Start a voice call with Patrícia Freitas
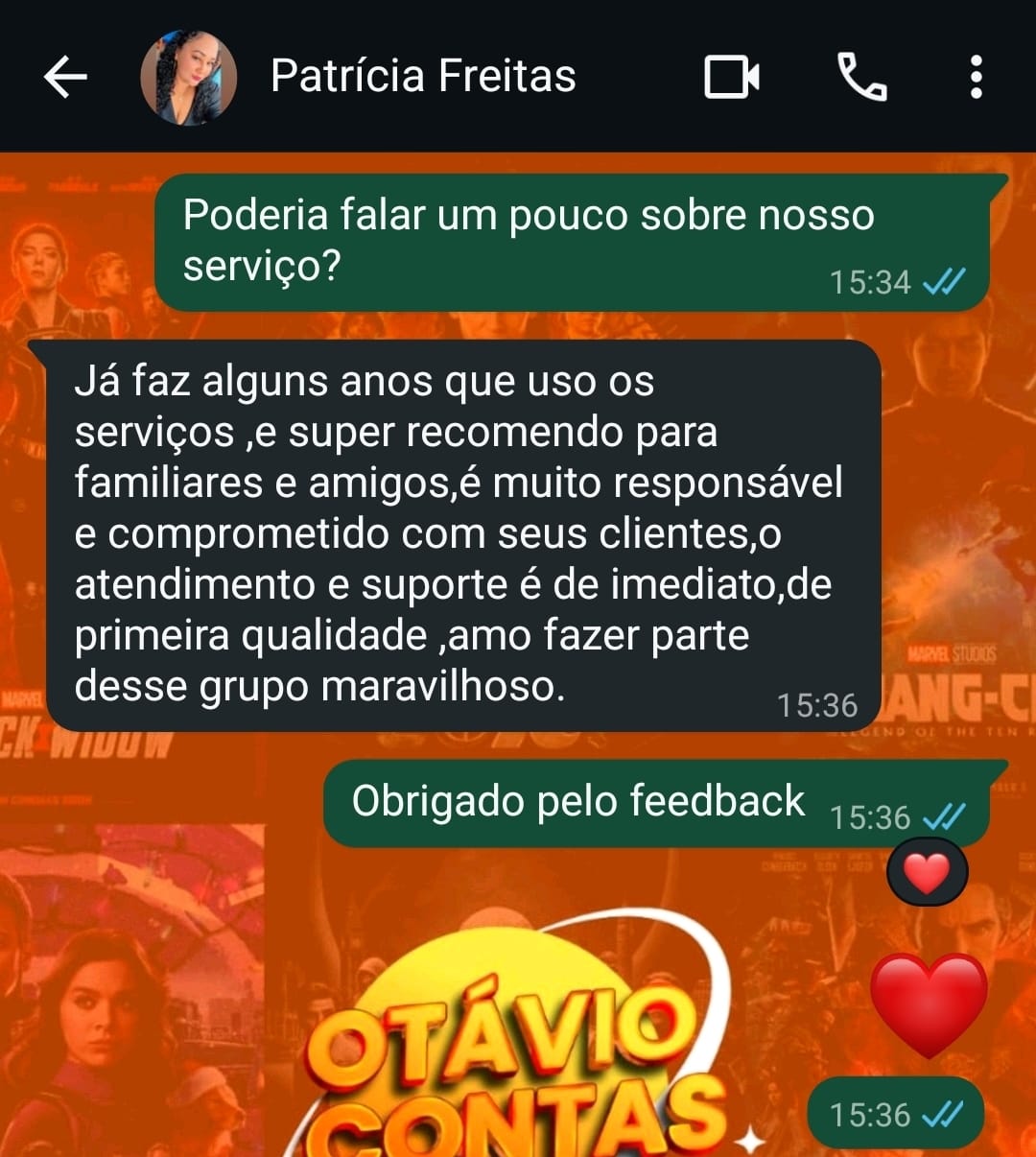The width and height of the screenshot is (1036, 1157). (861, 77)
